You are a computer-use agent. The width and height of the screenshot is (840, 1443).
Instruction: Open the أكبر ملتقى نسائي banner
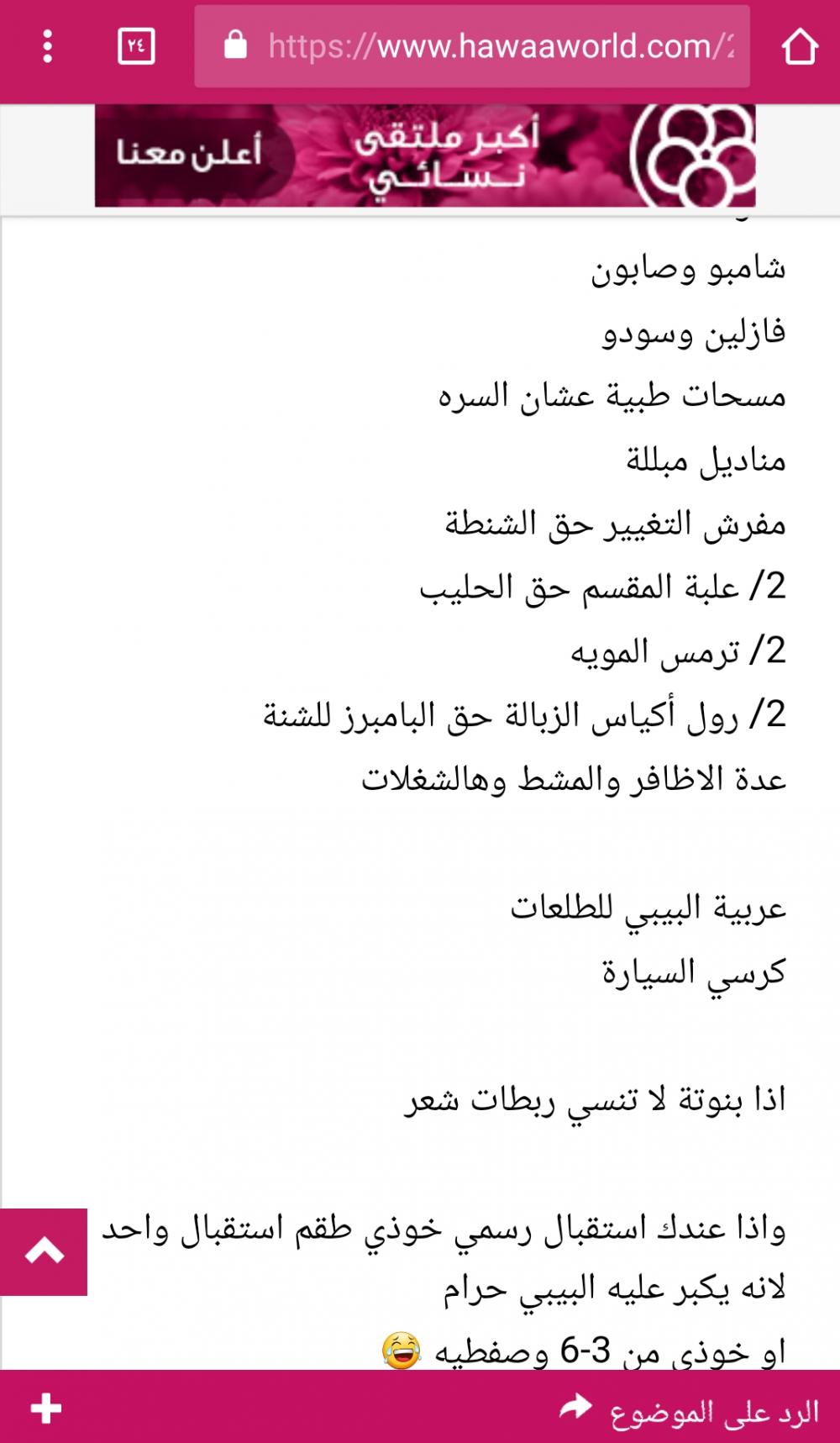(425, 155)
